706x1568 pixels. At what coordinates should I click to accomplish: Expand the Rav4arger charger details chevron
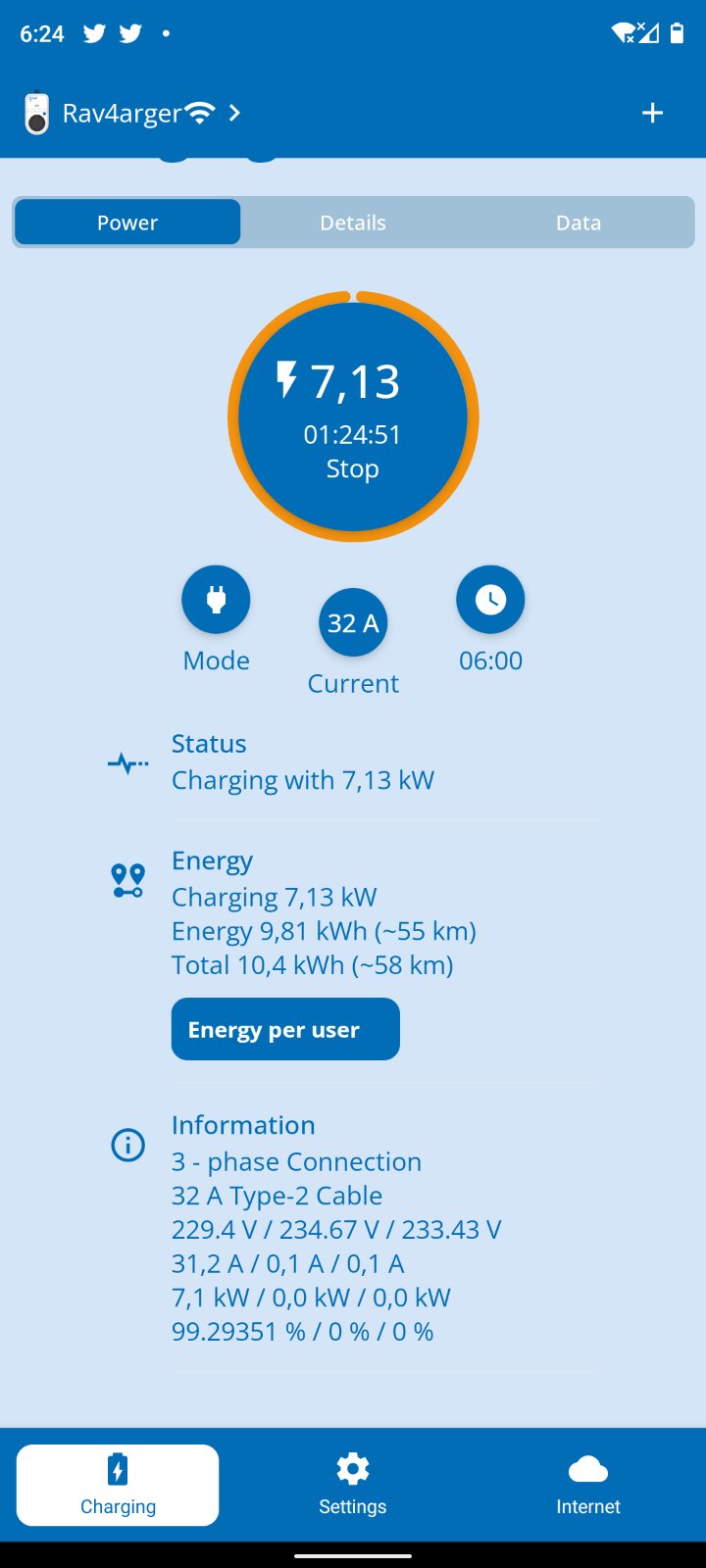coord(233,113)
